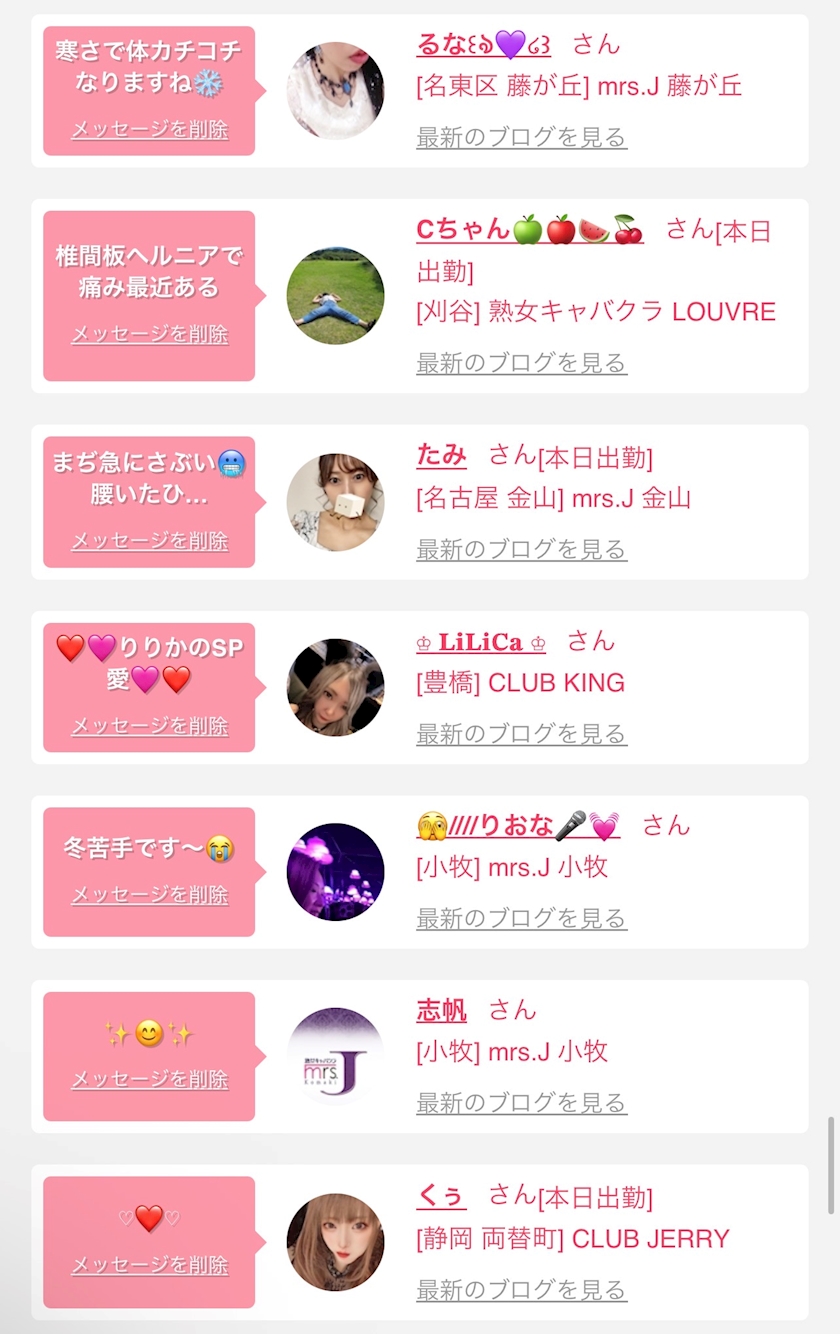The image size is (840, 1334).
Task: Open LiLiCa's profile name link
Action: 481,642
